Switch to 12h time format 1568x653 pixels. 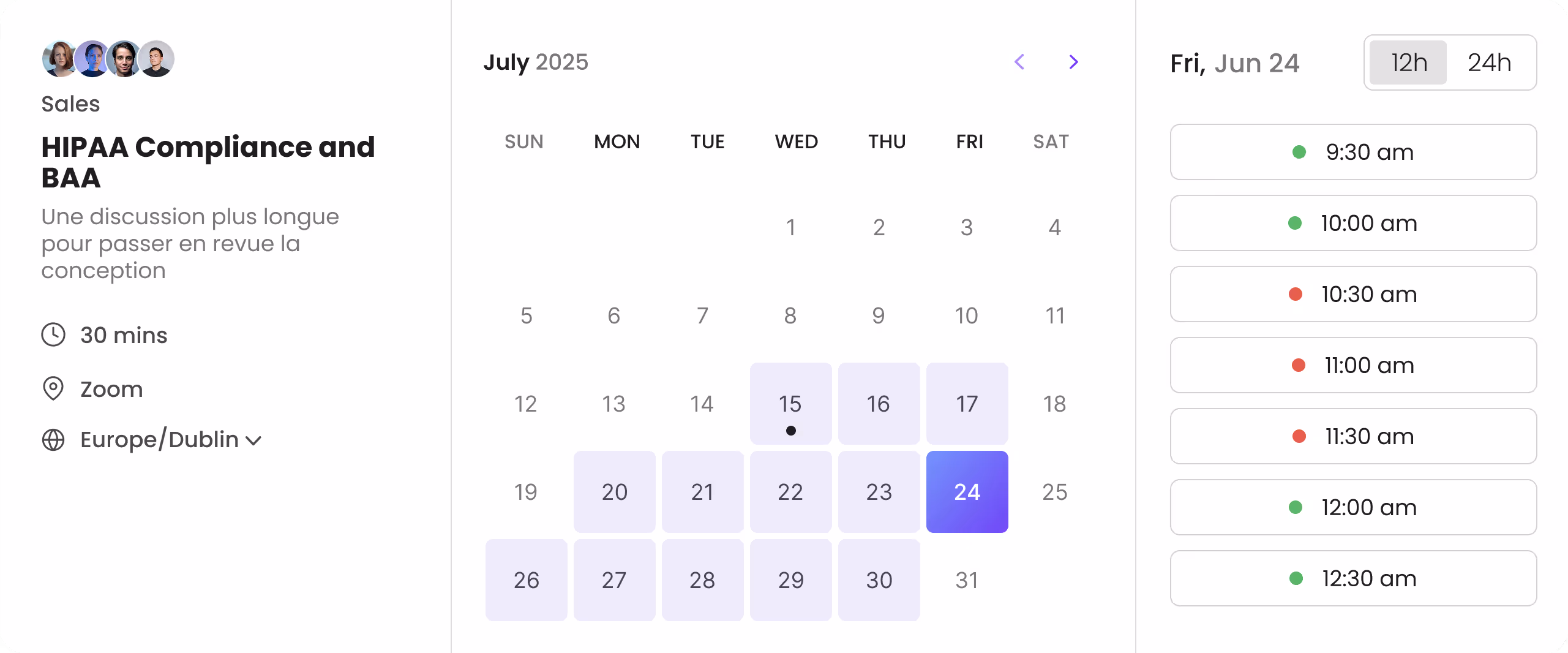[x=1408, y=62]
